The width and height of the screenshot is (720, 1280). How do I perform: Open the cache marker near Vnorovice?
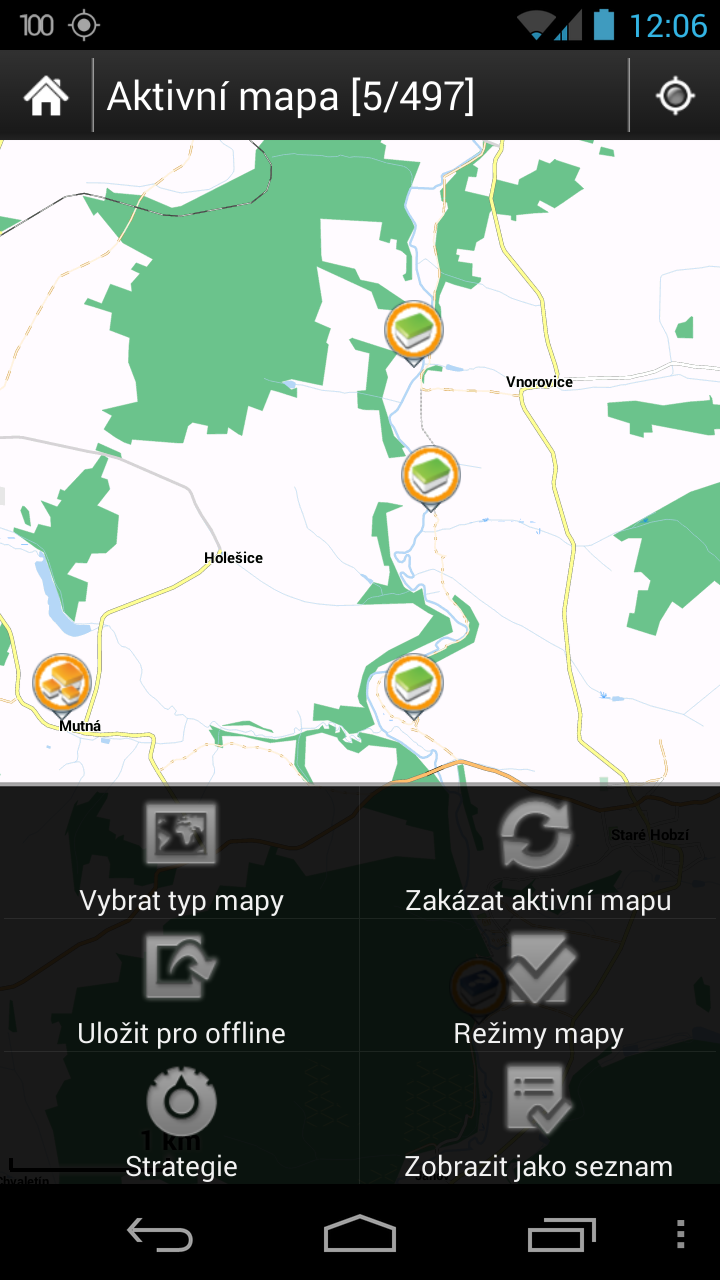click(x=414, y=329)
